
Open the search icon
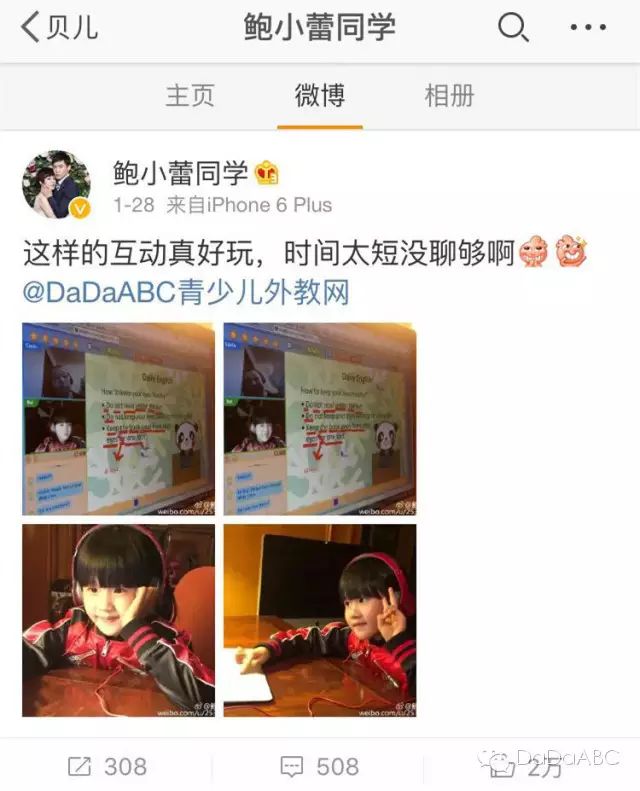513,28
